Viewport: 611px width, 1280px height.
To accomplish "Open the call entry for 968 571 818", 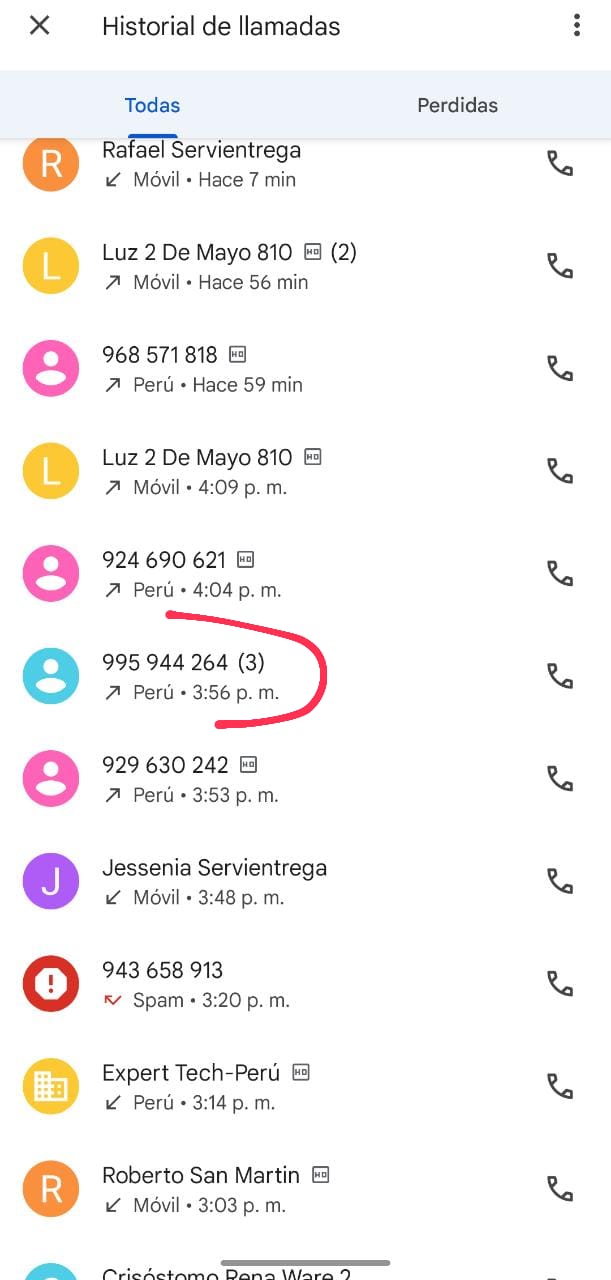I will click(x=270, y=368).
